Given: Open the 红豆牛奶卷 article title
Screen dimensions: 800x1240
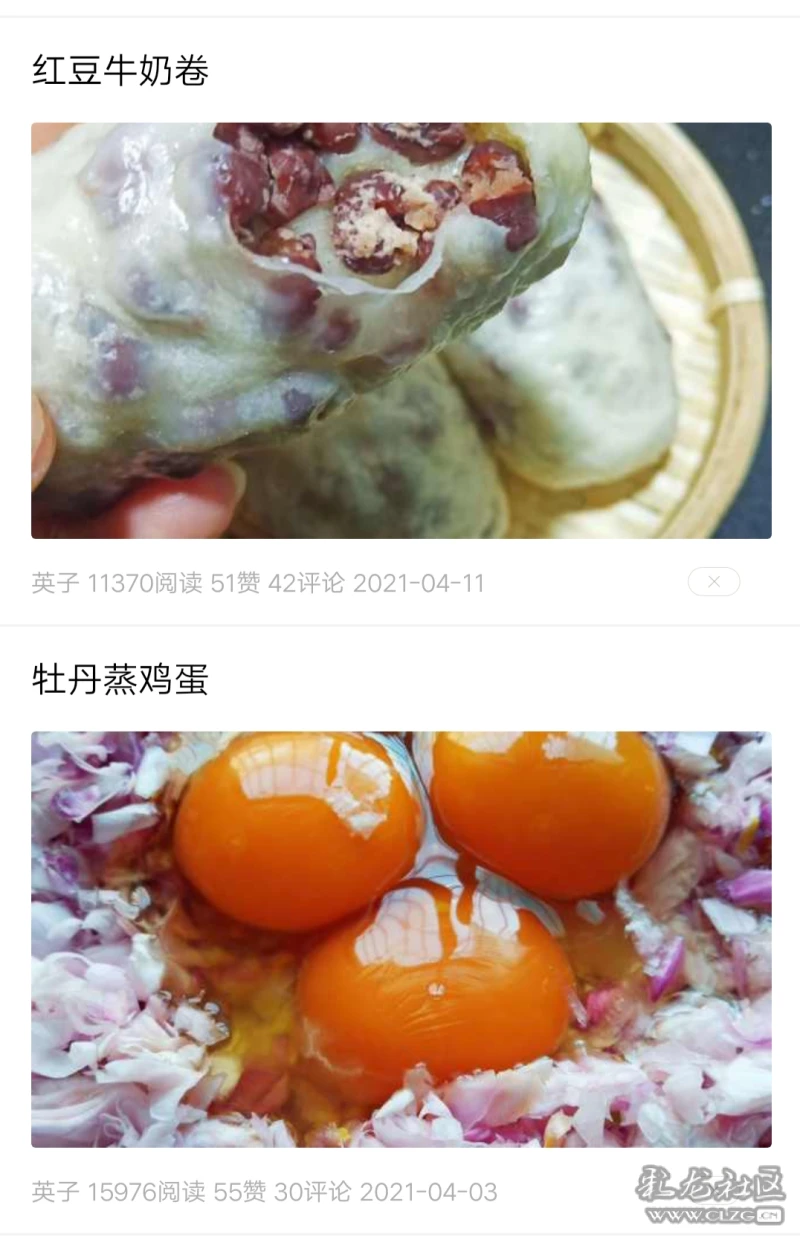Looking at the screenshot, I should 120,71.
